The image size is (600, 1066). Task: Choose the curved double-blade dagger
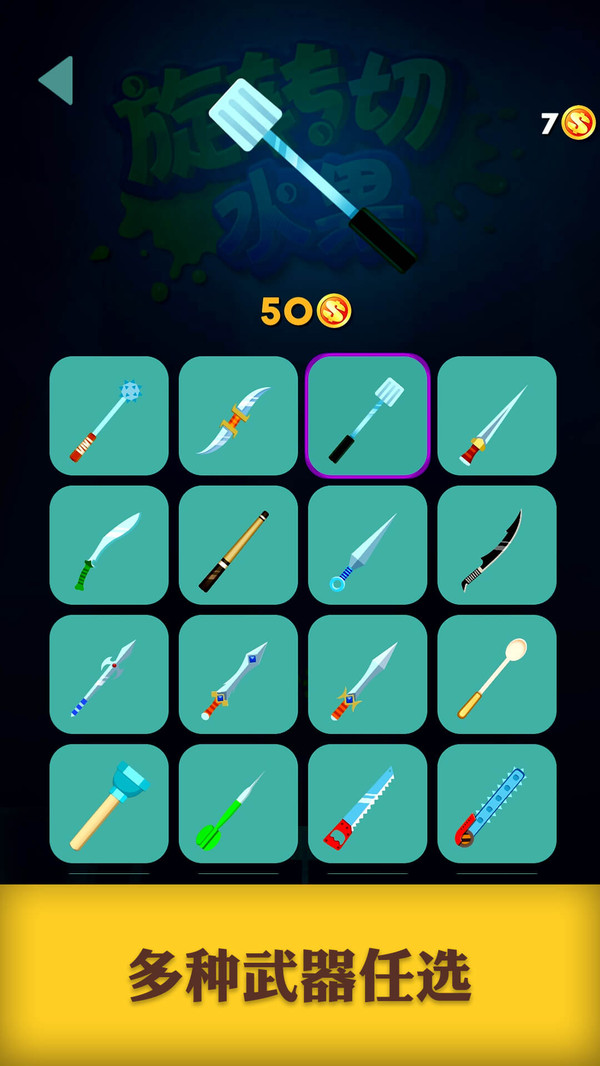coord(238,416)
